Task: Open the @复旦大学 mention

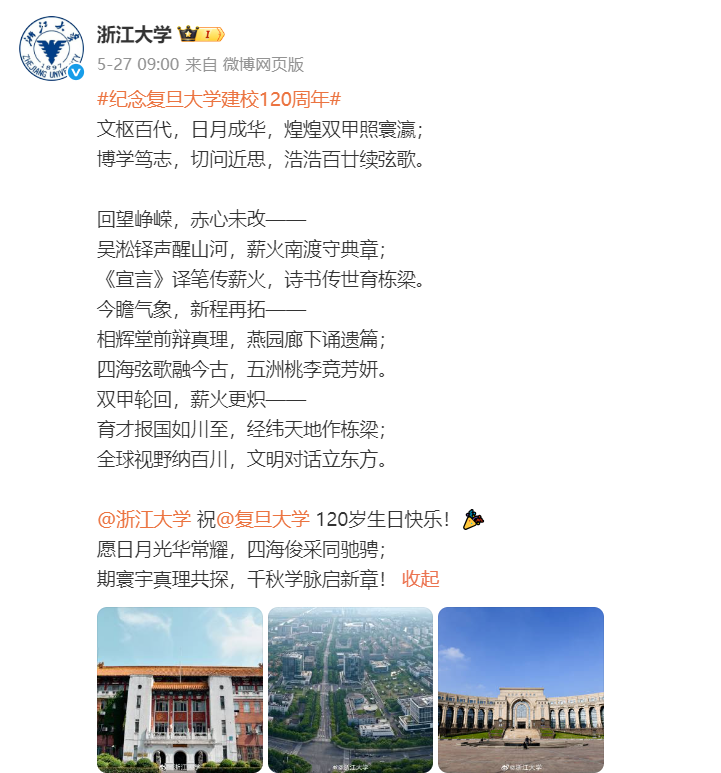Action: 263,519
